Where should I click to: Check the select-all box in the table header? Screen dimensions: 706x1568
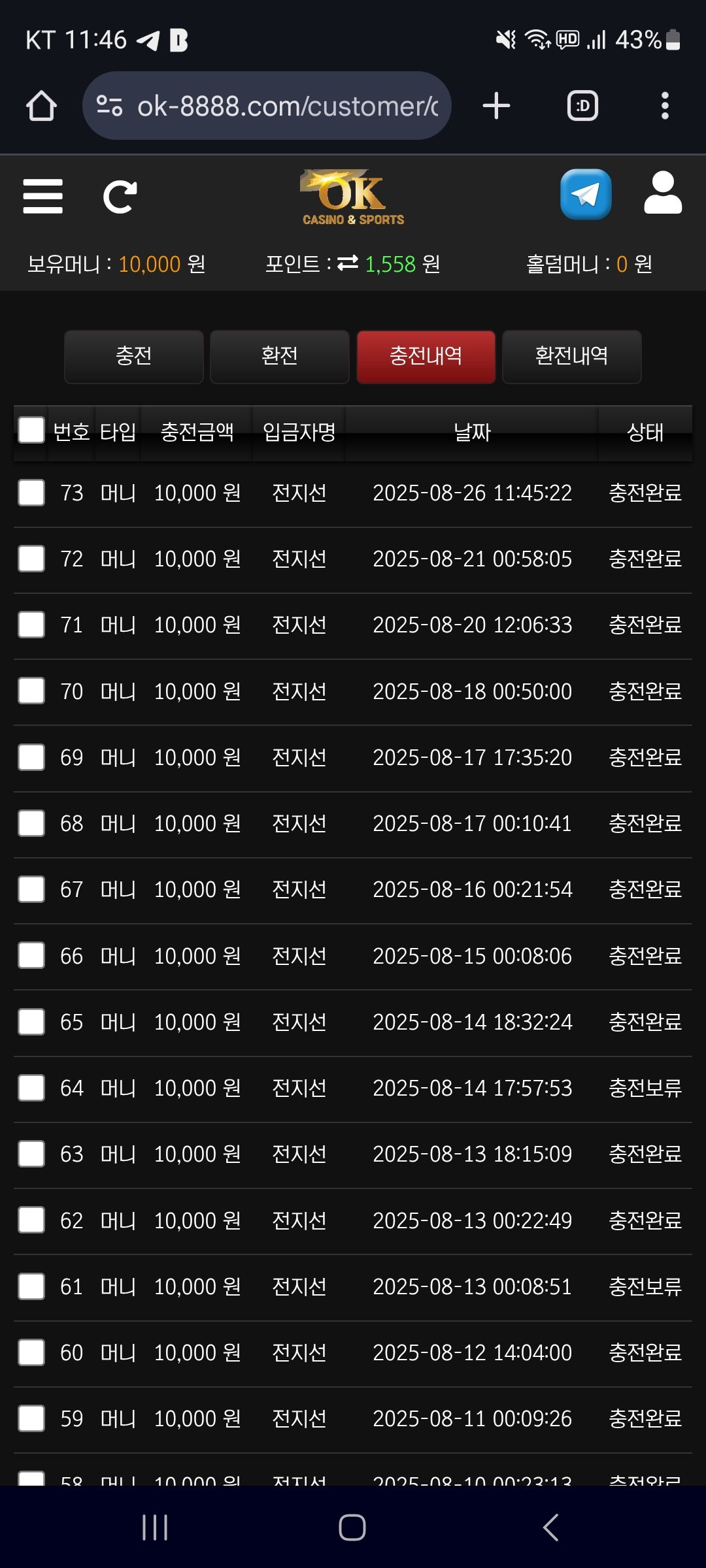pyautogui.click(x=31, y=431)
